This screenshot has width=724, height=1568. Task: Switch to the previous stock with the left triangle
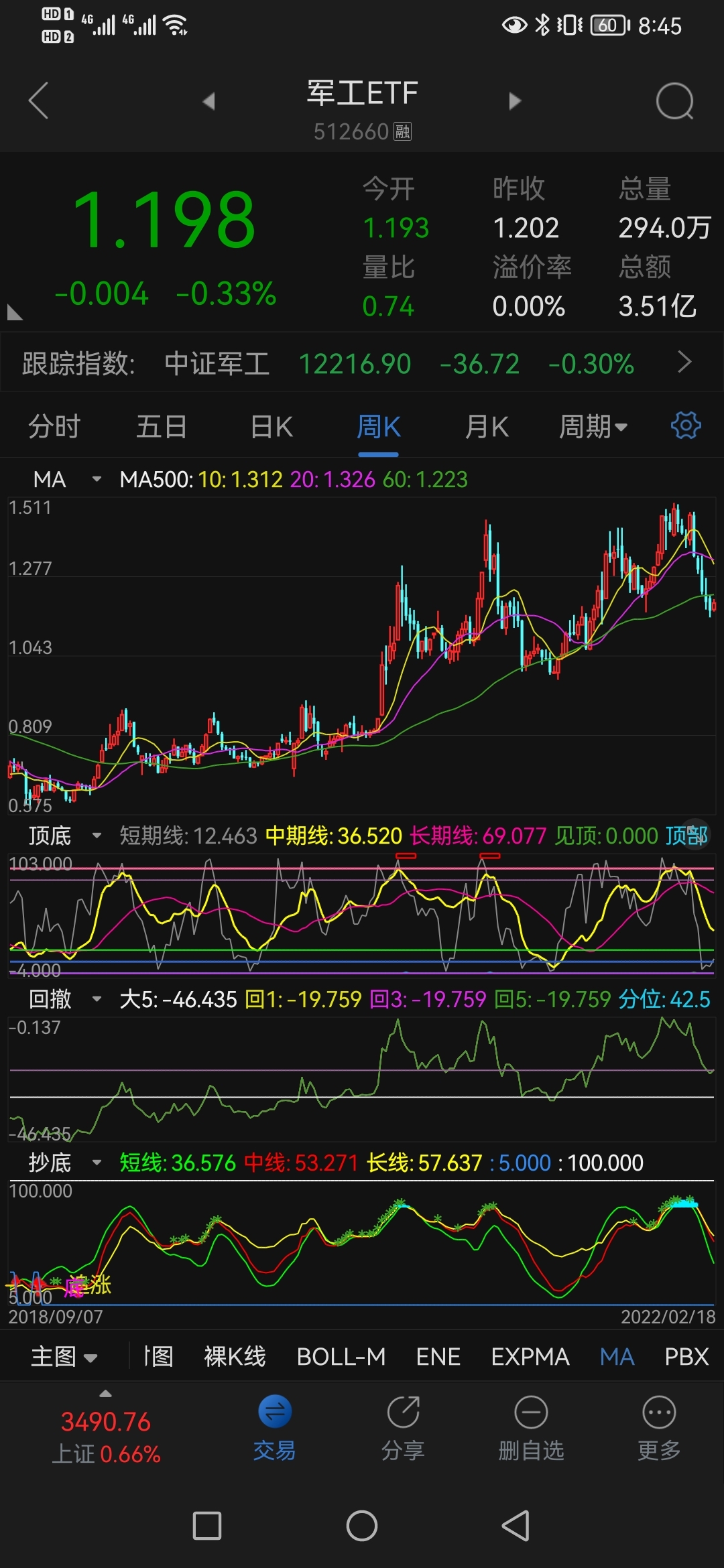pos(209,101)
